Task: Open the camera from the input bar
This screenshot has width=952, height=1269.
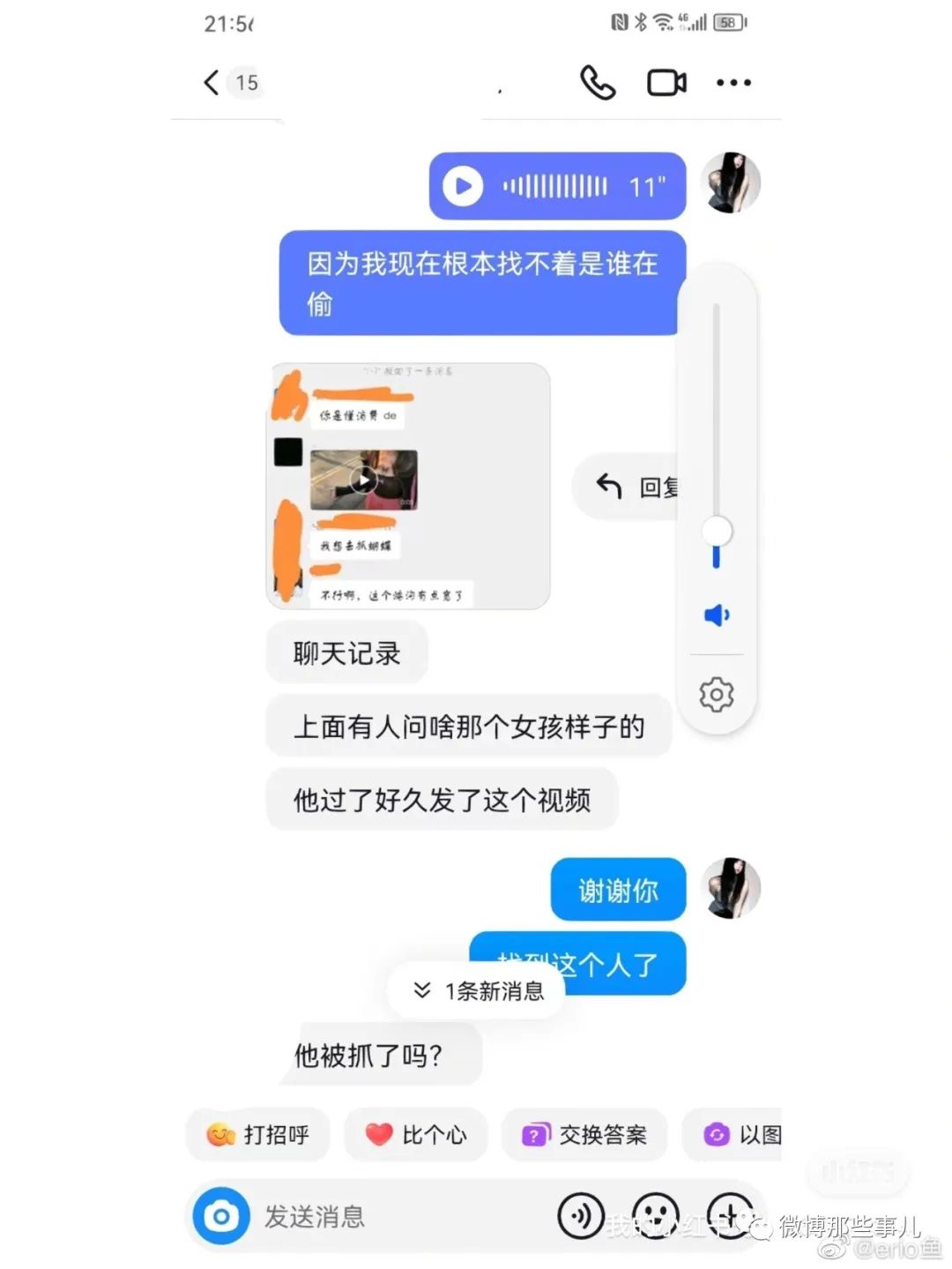Action: 221,1216
